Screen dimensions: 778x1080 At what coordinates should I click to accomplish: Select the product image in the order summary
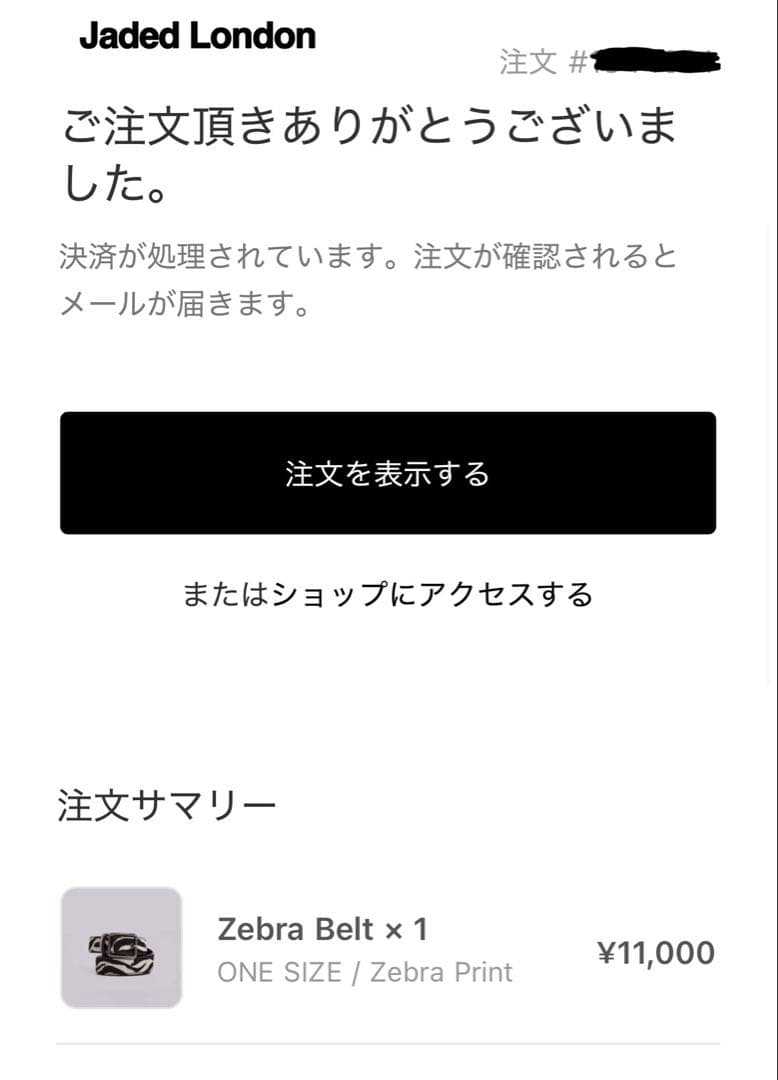point(120,948)
